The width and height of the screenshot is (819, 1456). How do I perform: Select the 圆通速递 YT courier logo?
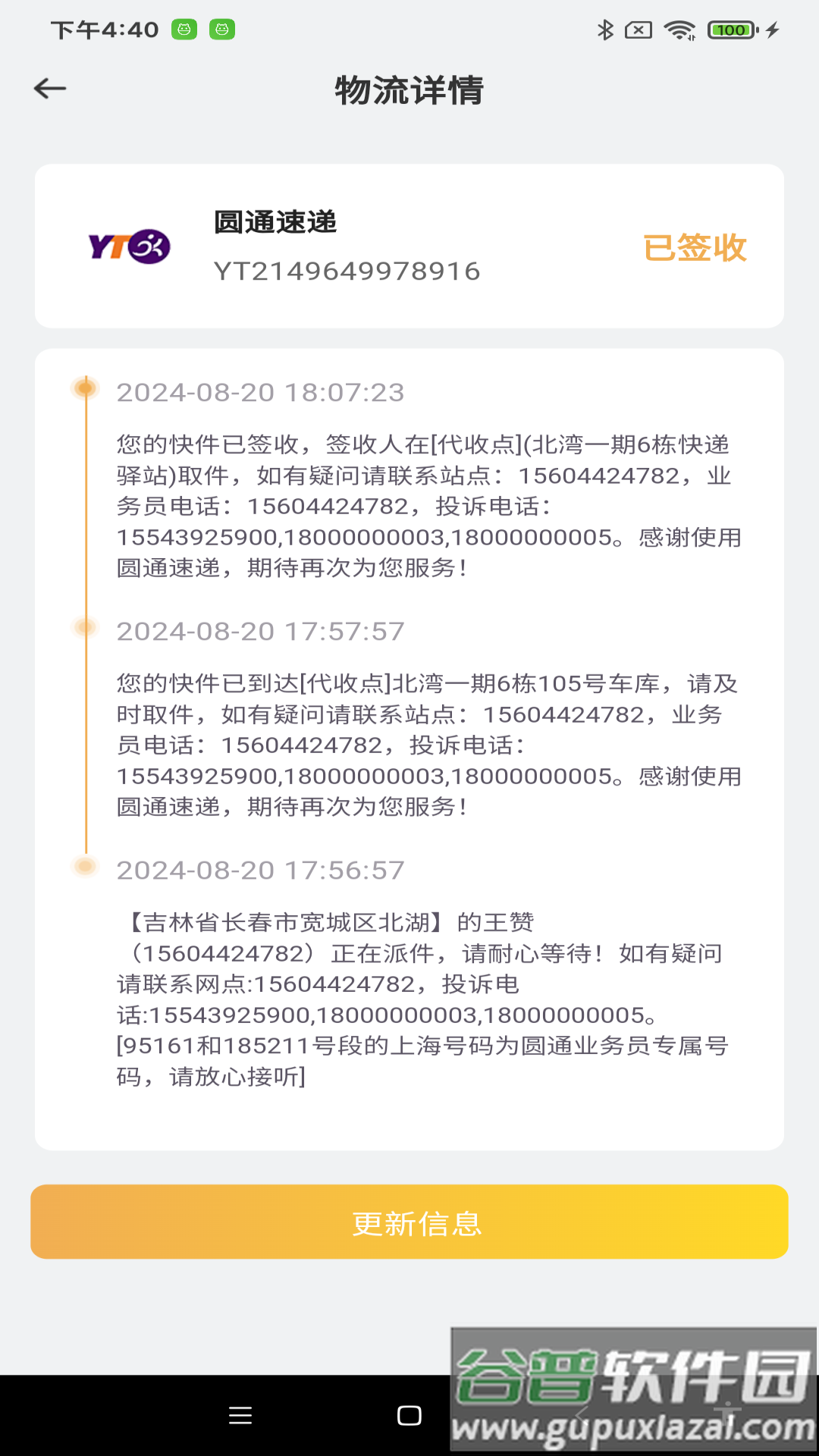(x=127, y=246)
